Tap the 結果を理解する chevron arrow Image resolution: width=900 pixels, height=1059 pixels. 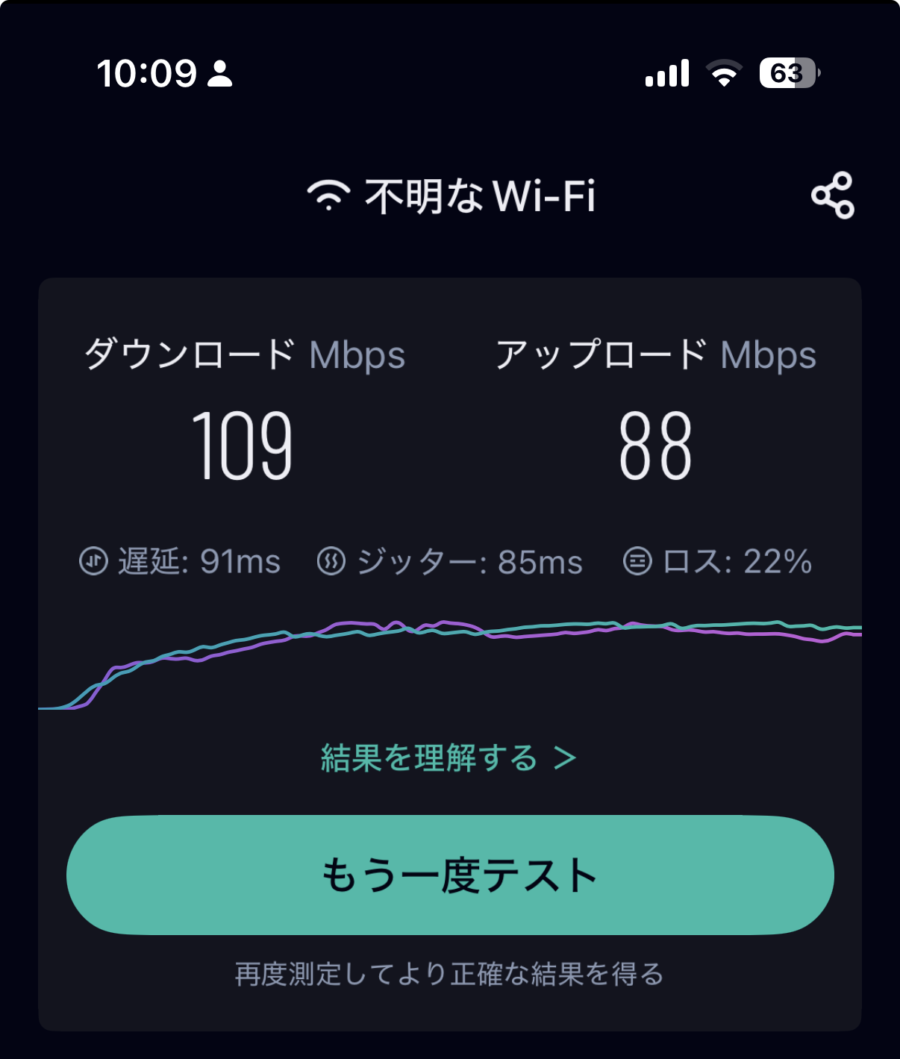tap(565, 758)
